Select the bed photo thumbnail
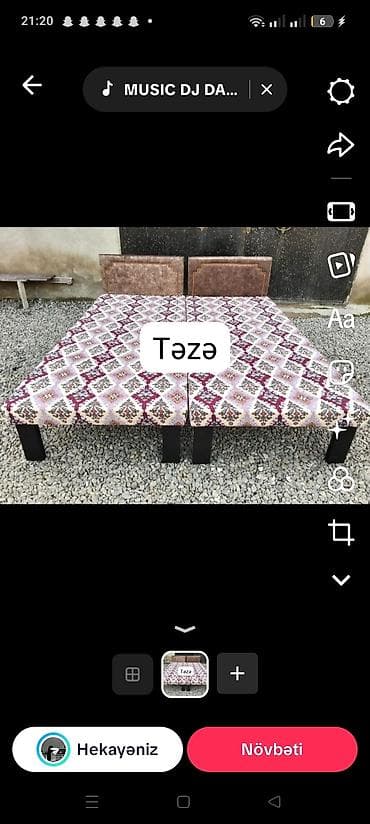This screenshot has width=370, height=824. tap(185, 674)
